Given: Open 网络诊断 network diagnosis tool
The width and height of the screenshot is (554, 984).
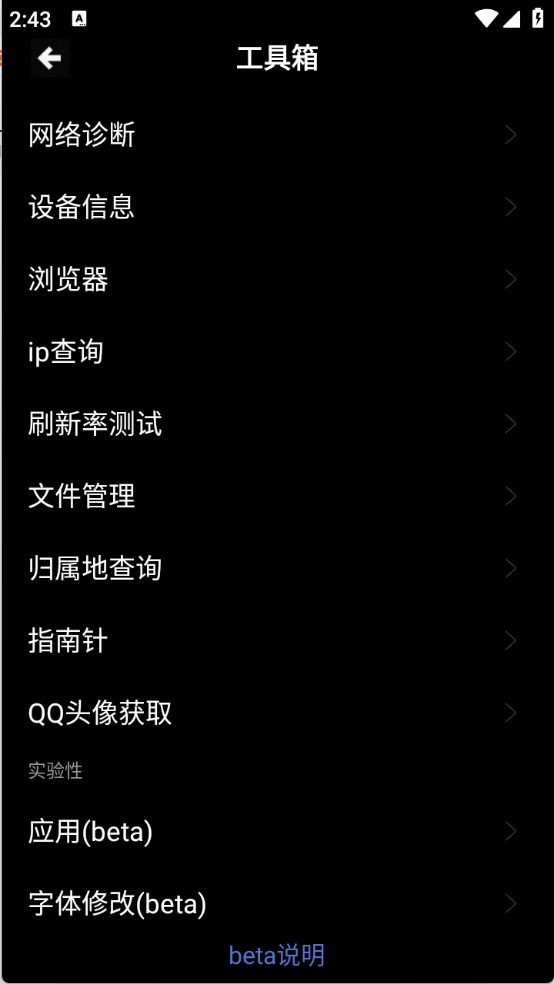Looking at the screenshot, I should coord(277,135).
